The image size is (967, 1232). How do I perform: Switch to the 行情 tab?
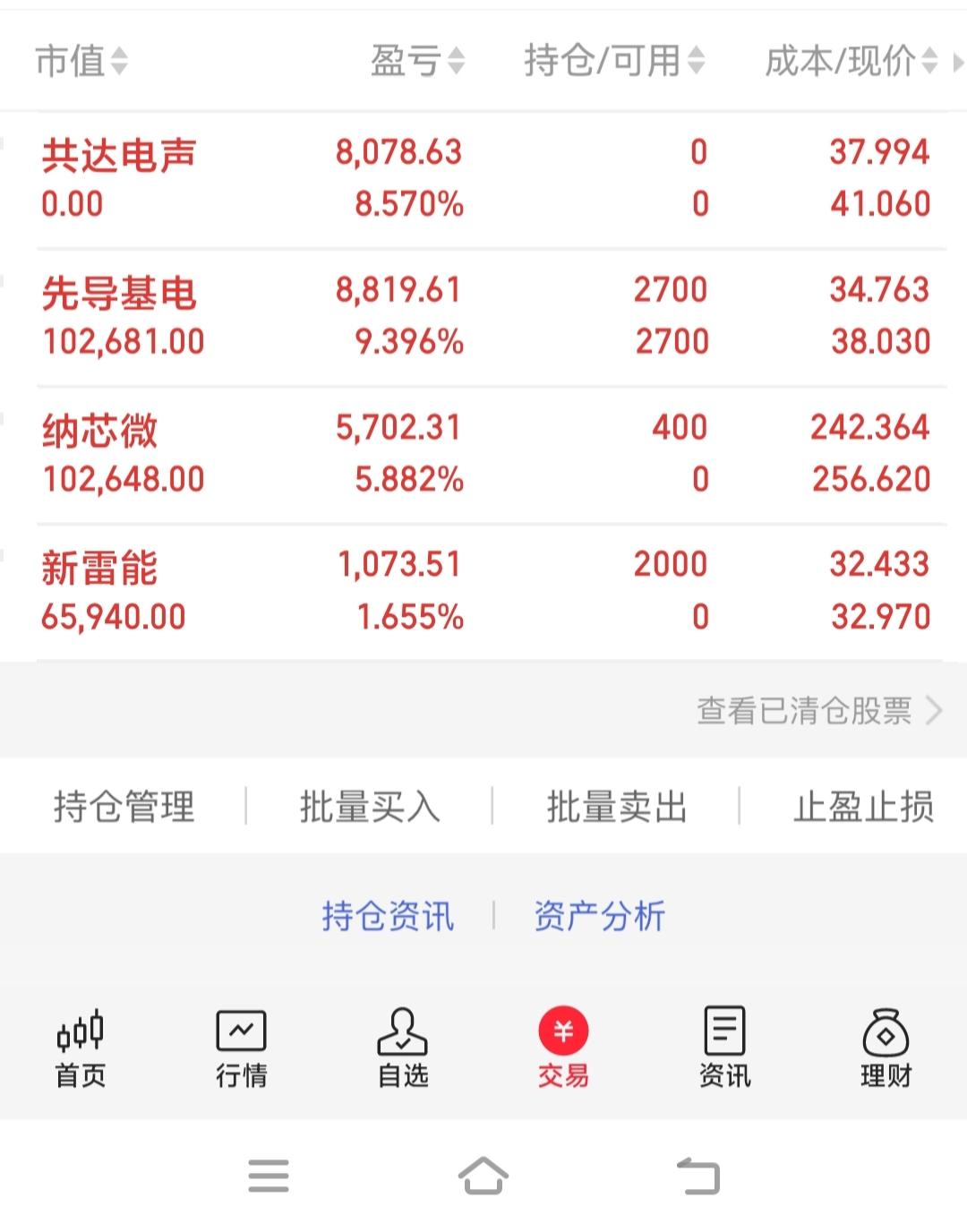point(241,1048)
